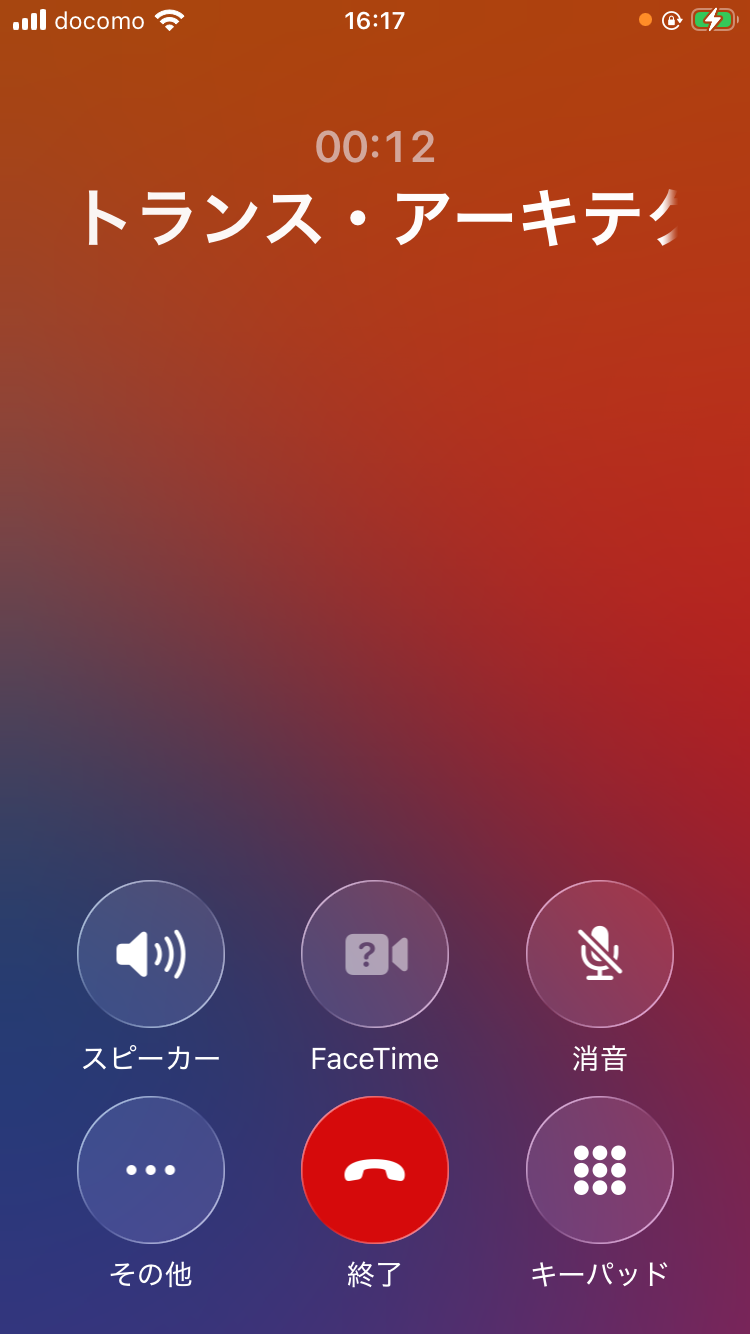Tap the charging battery icon
The width and height of the screenshot is (750, 1334).
pos(712,19)
